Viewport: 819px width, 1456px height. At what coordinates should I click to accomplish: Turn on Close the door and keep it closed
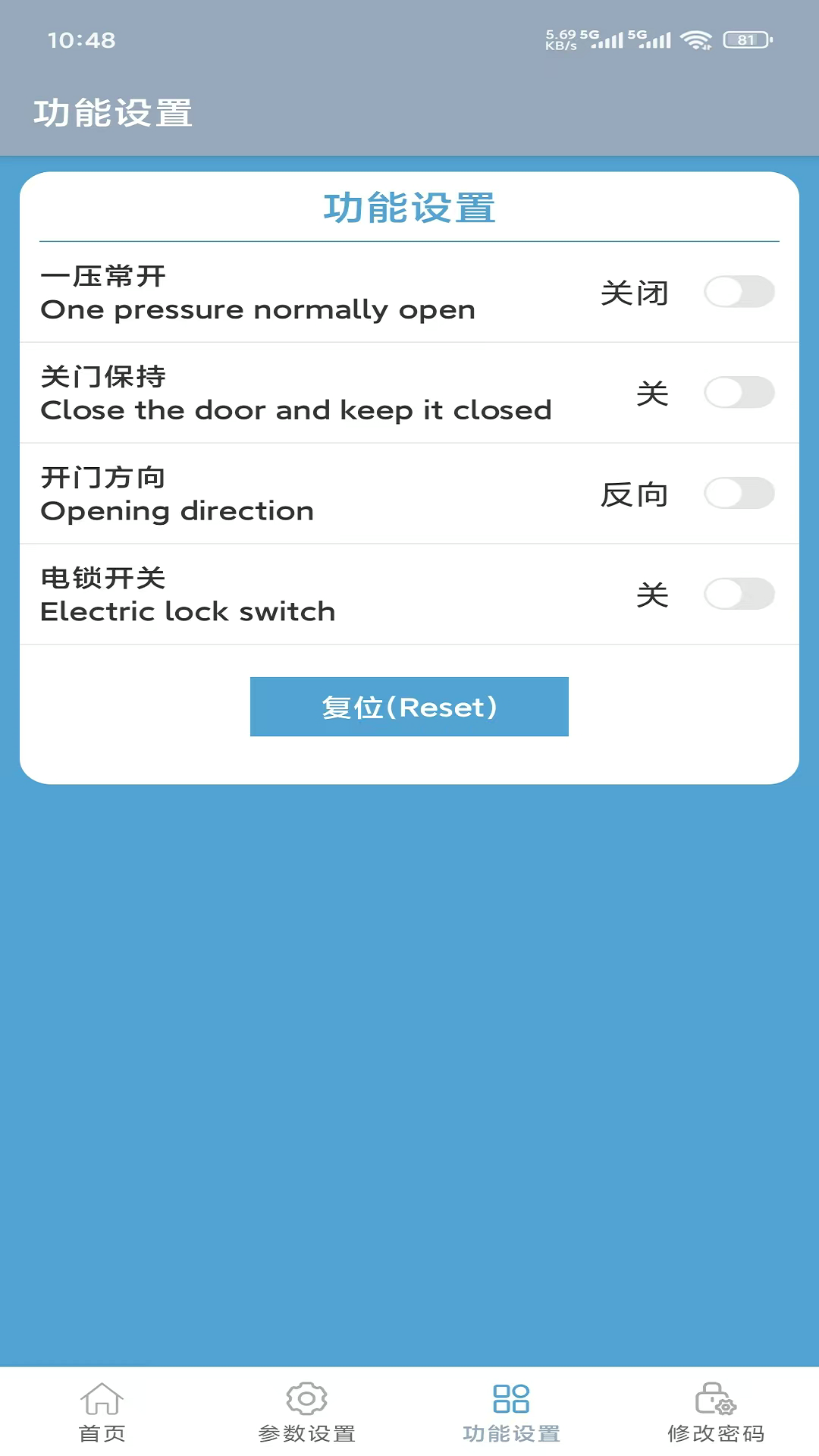point(739,393)
